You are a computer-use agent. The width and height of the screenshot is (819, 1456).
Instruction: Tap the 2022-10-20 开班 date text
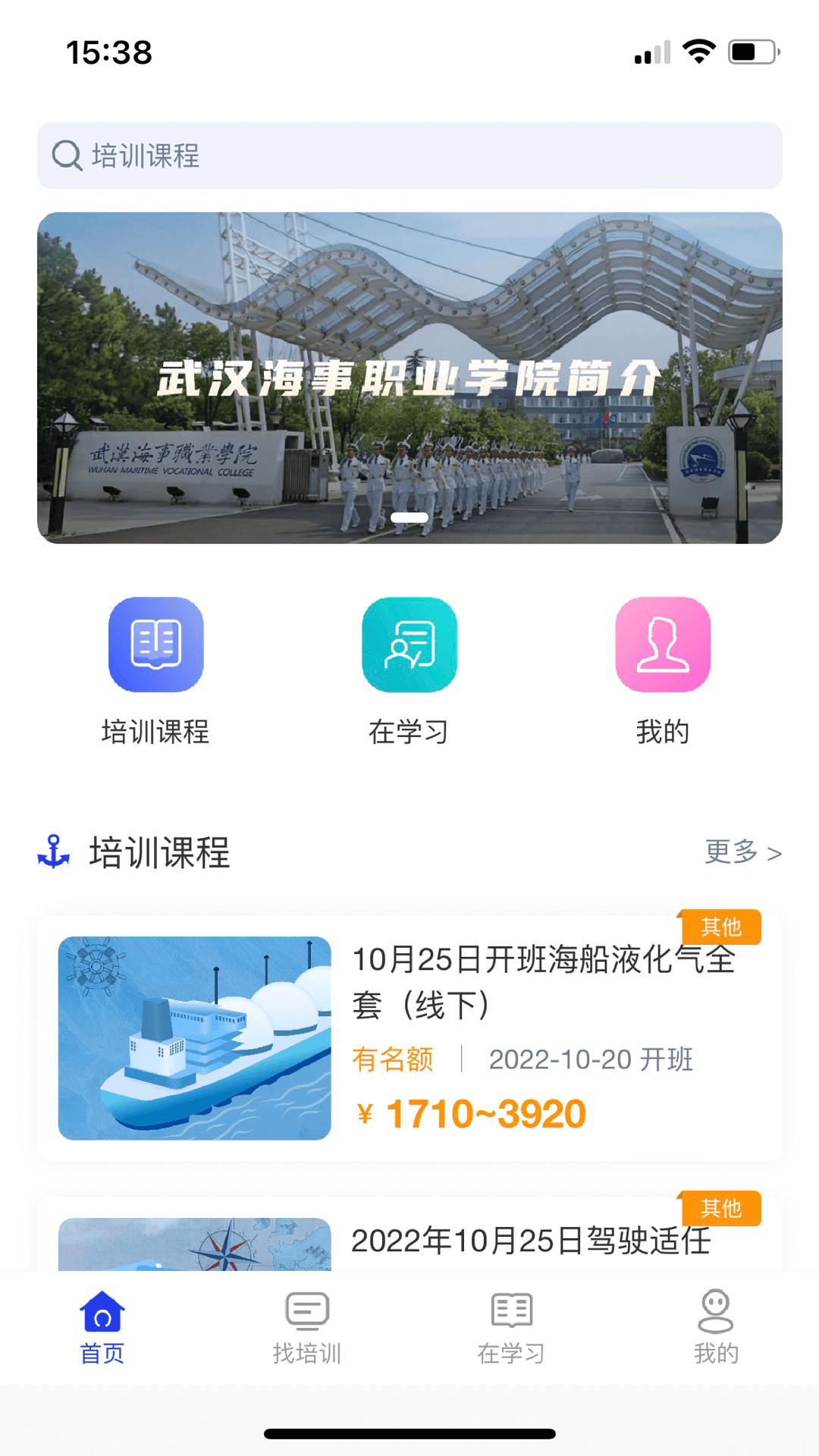(x=592, y=1062)
